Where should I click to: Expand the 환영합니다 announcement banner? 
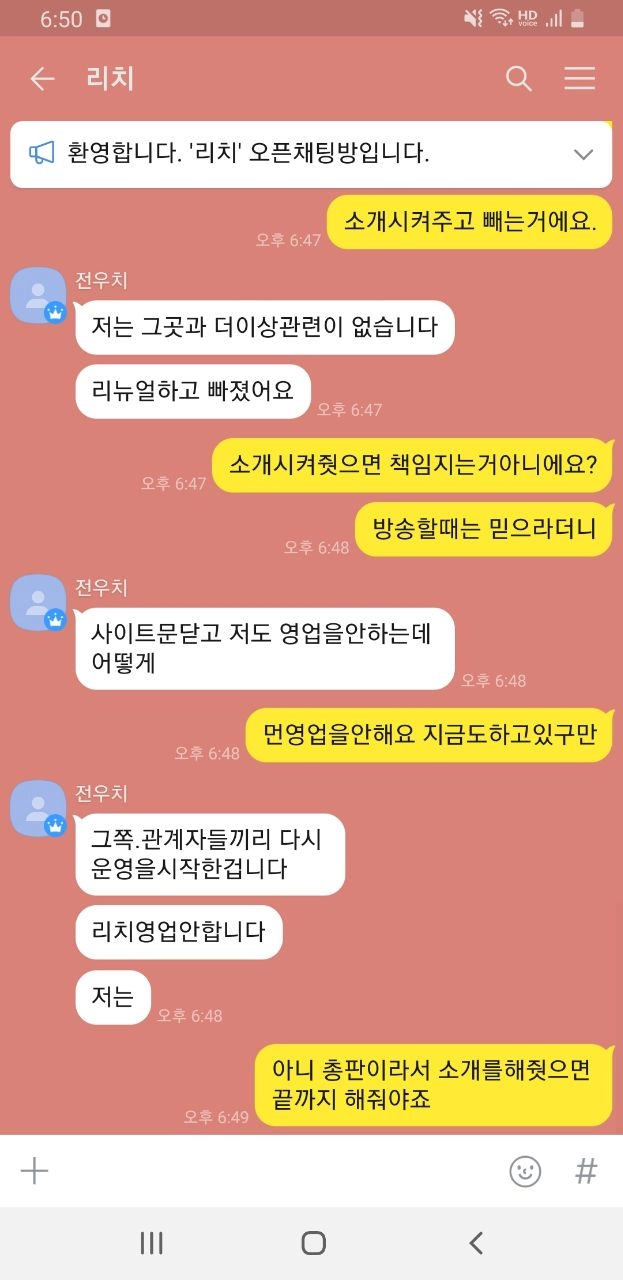pyautogui.click(x=583, y=154)
